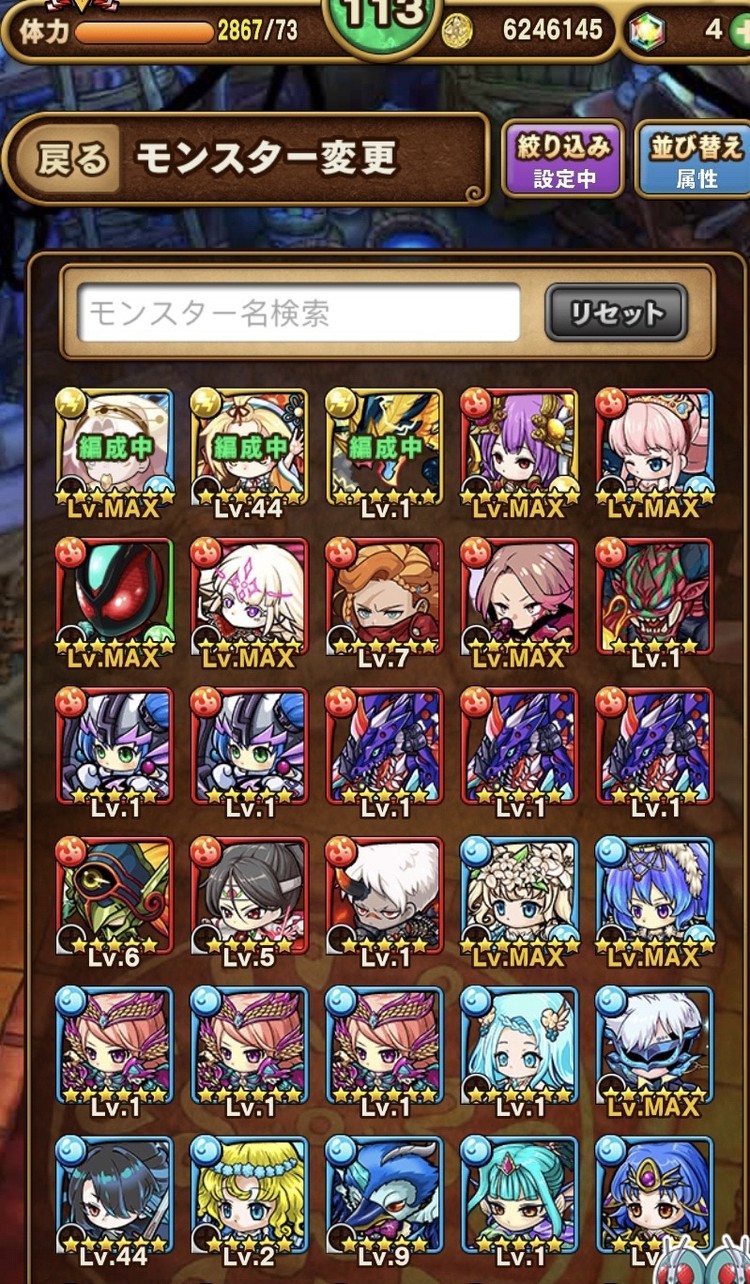This screenshot has width=750, height=1284.
Task: Pick the flower-crowned blonde Lv.MAX water monster
Action: click(520, 895)
